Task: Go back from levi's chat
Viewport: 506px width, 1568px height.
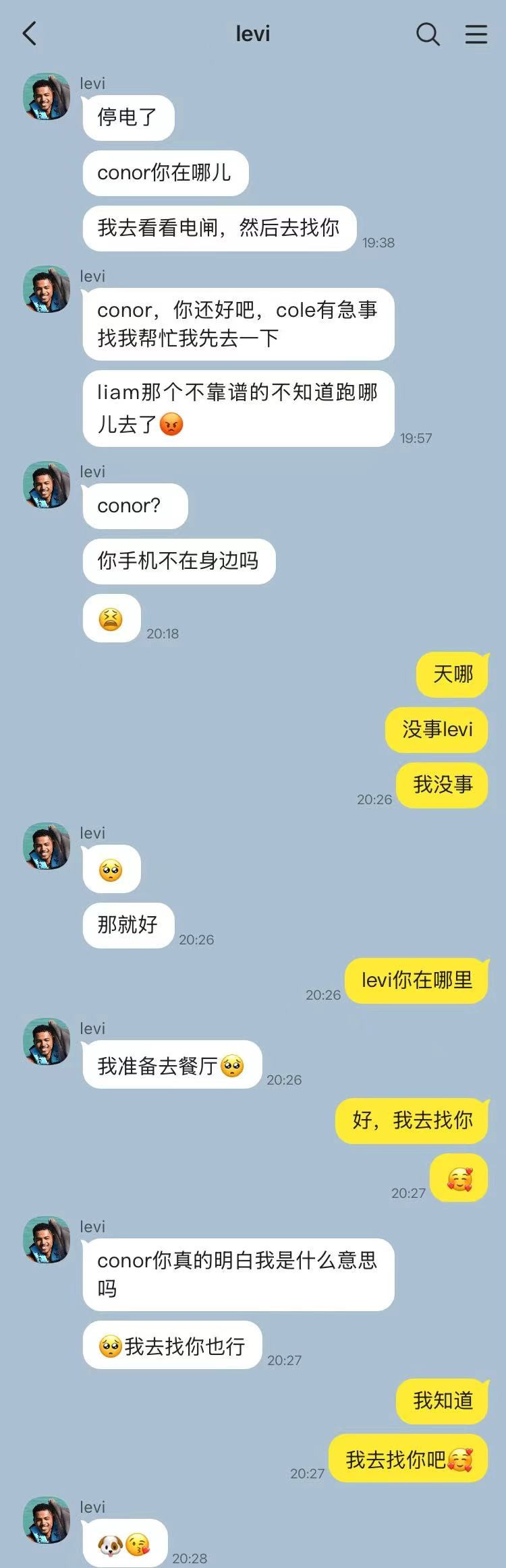Action: coord(30,33)
